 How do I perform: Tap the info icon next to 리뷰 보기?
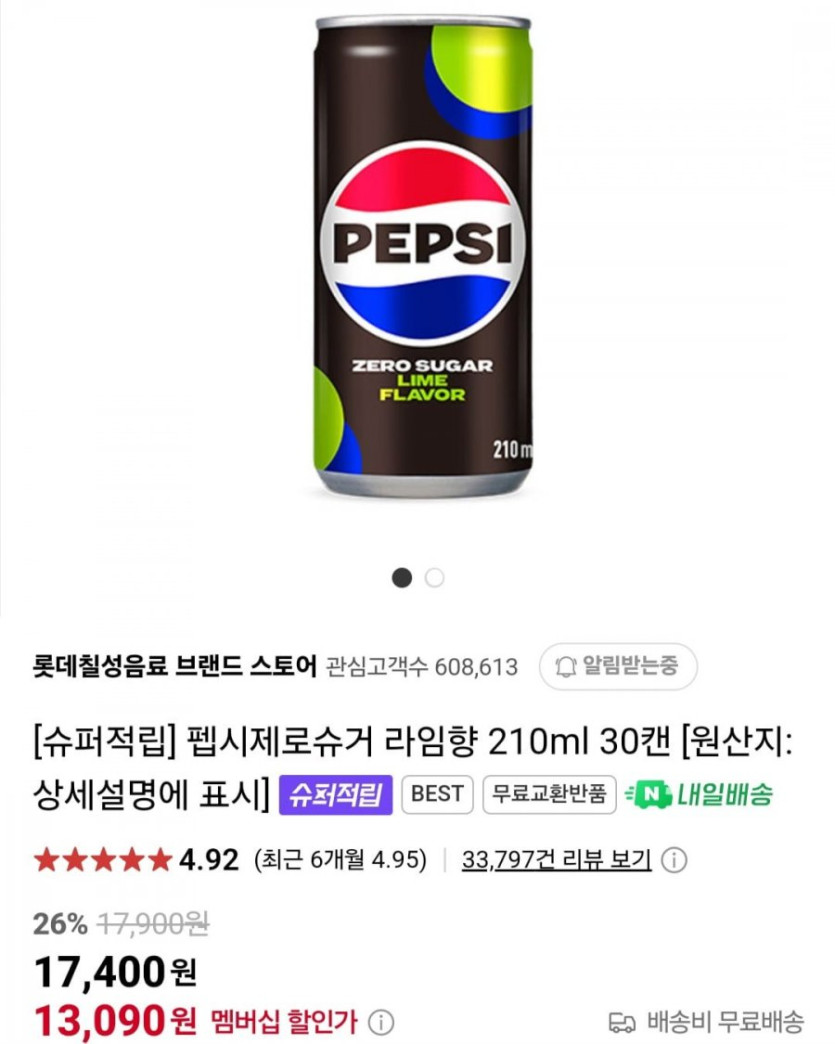click(x=675, y=859)
